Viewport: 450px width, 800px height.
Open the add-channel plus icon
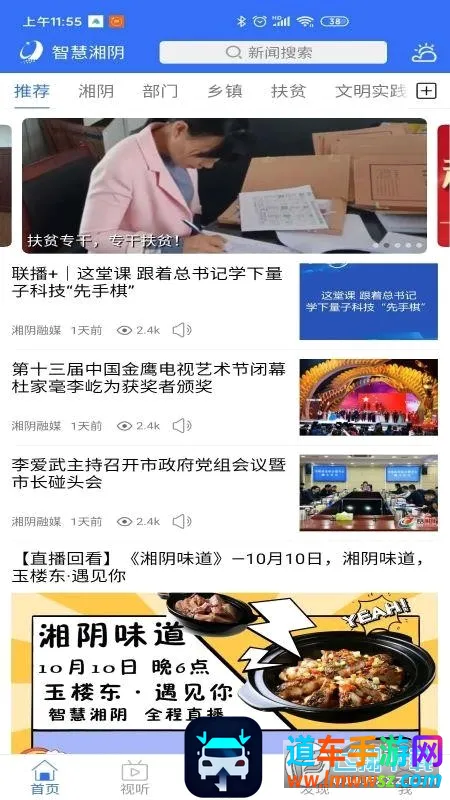[x=427, y=91]
